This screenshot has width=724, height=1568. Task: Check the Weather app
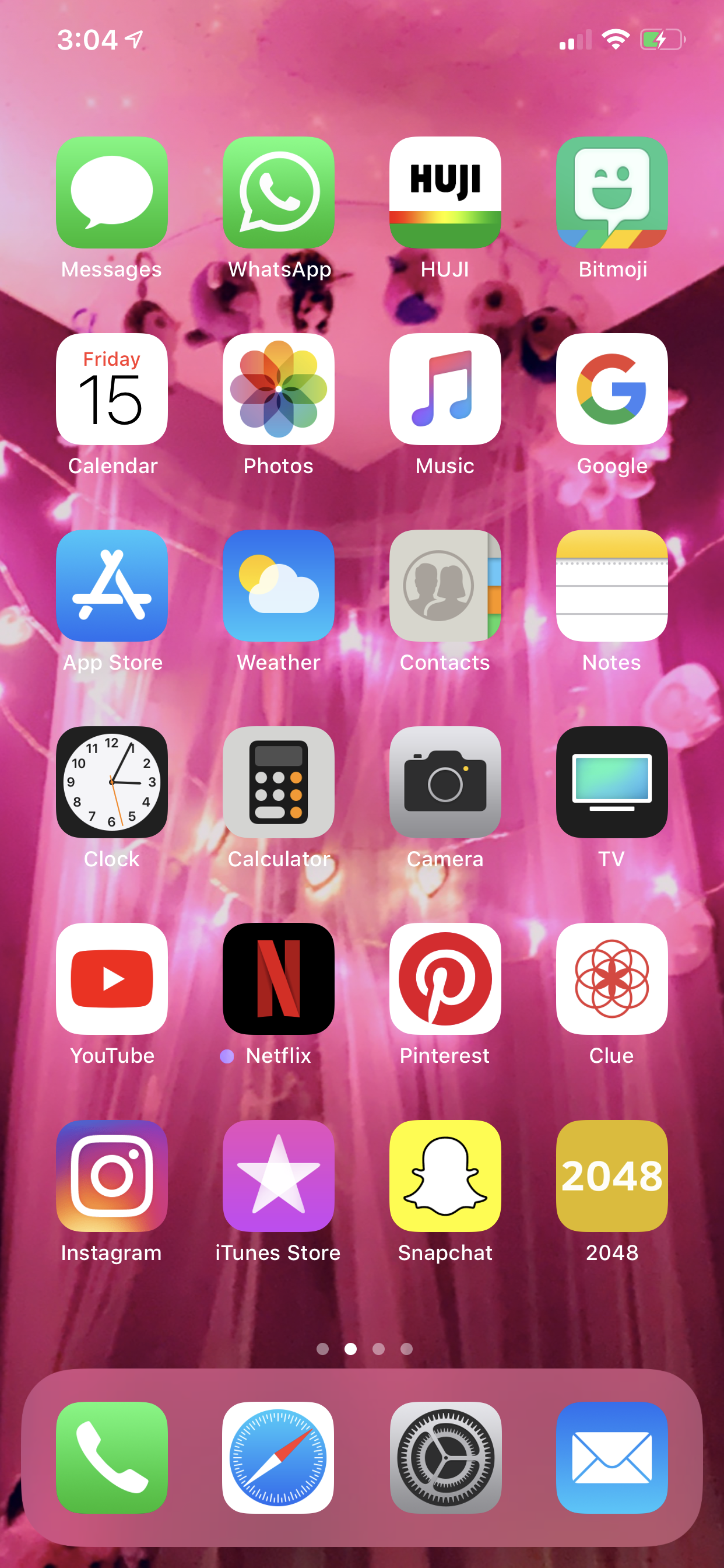[278, 586]
